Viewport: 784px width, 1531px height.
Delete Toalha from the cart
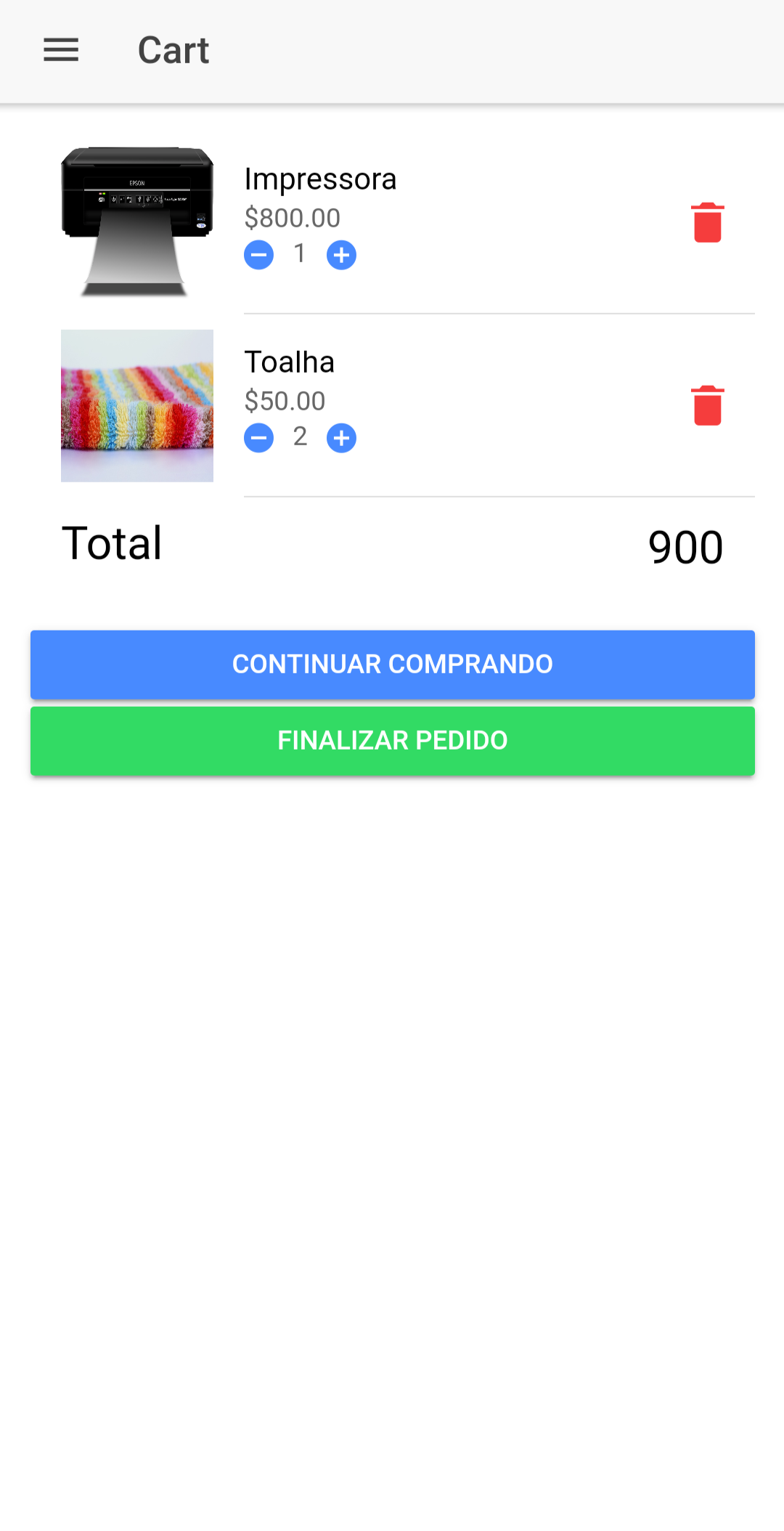pos(707,407)
